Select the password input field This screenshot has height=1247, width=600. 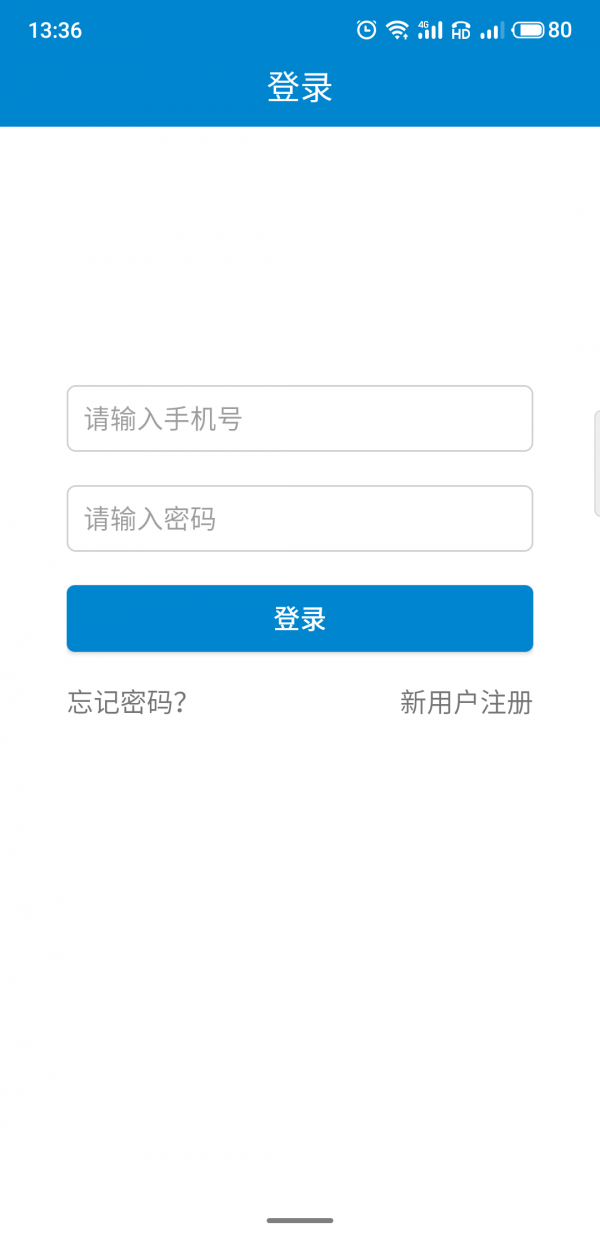pos(299,519)
